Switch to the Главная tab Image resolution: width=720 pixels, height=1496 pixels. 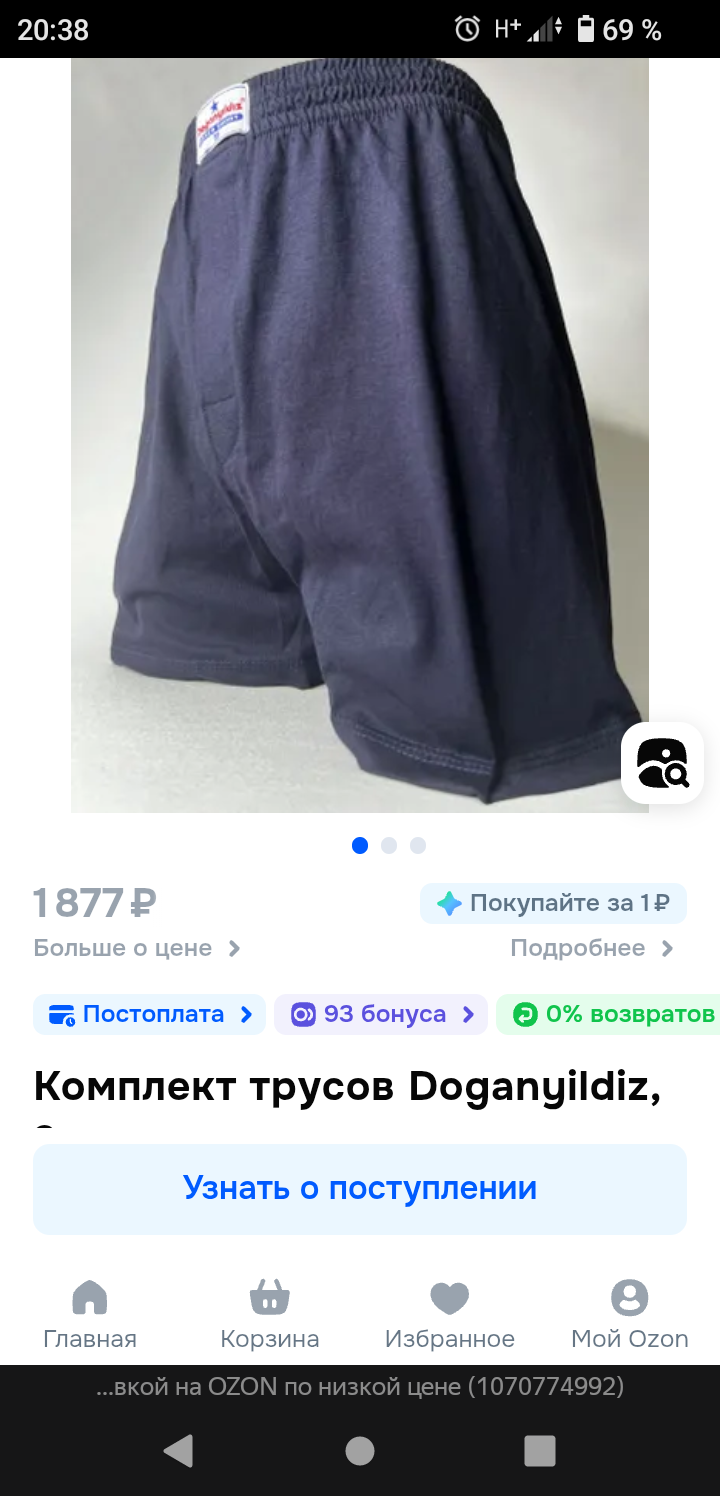90,1315
